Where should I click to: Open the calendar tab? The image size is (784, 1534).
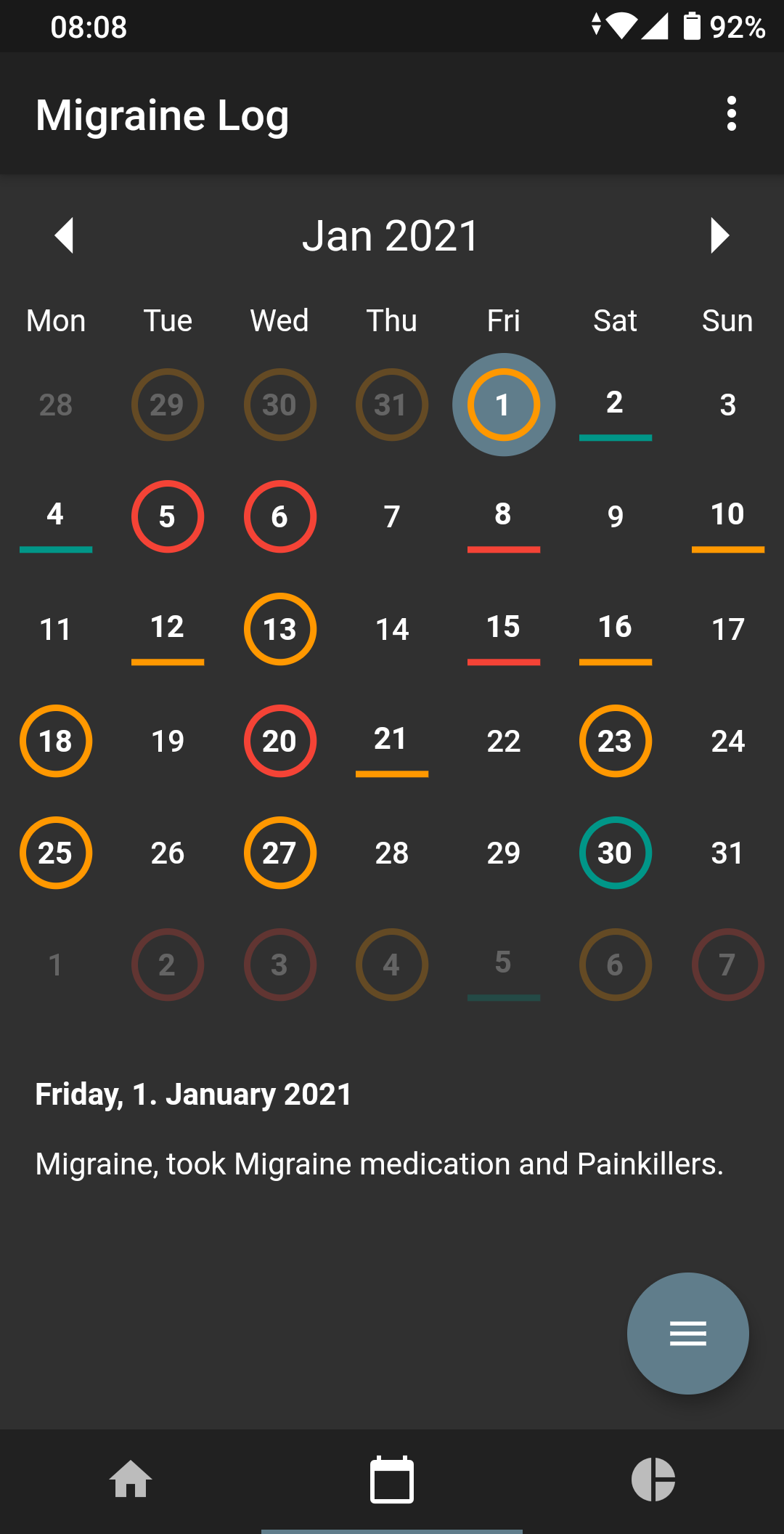click(392, 1480)
